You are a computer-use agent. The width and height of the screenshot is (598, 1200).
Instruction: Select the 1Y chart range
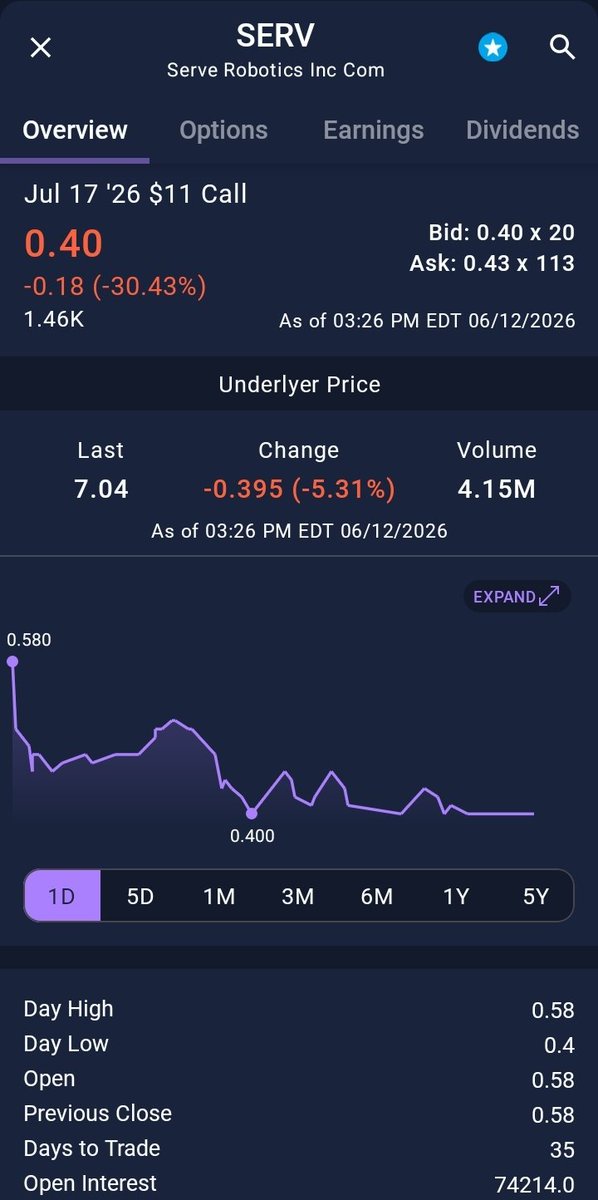click(456, 896)
